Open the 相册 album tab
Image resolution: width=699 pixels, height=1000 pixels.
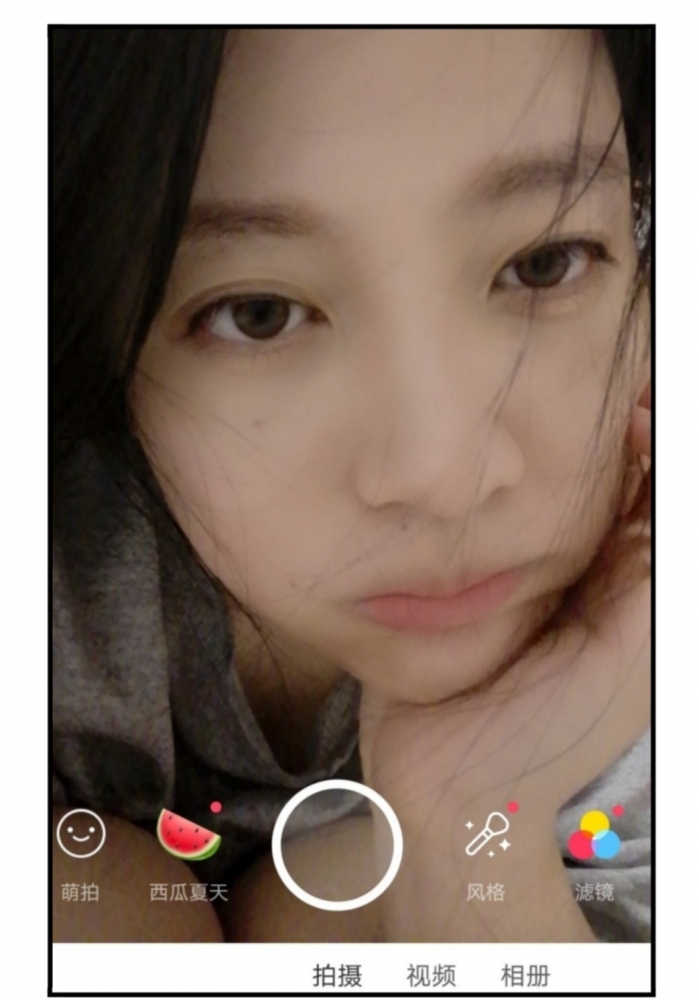525,975
